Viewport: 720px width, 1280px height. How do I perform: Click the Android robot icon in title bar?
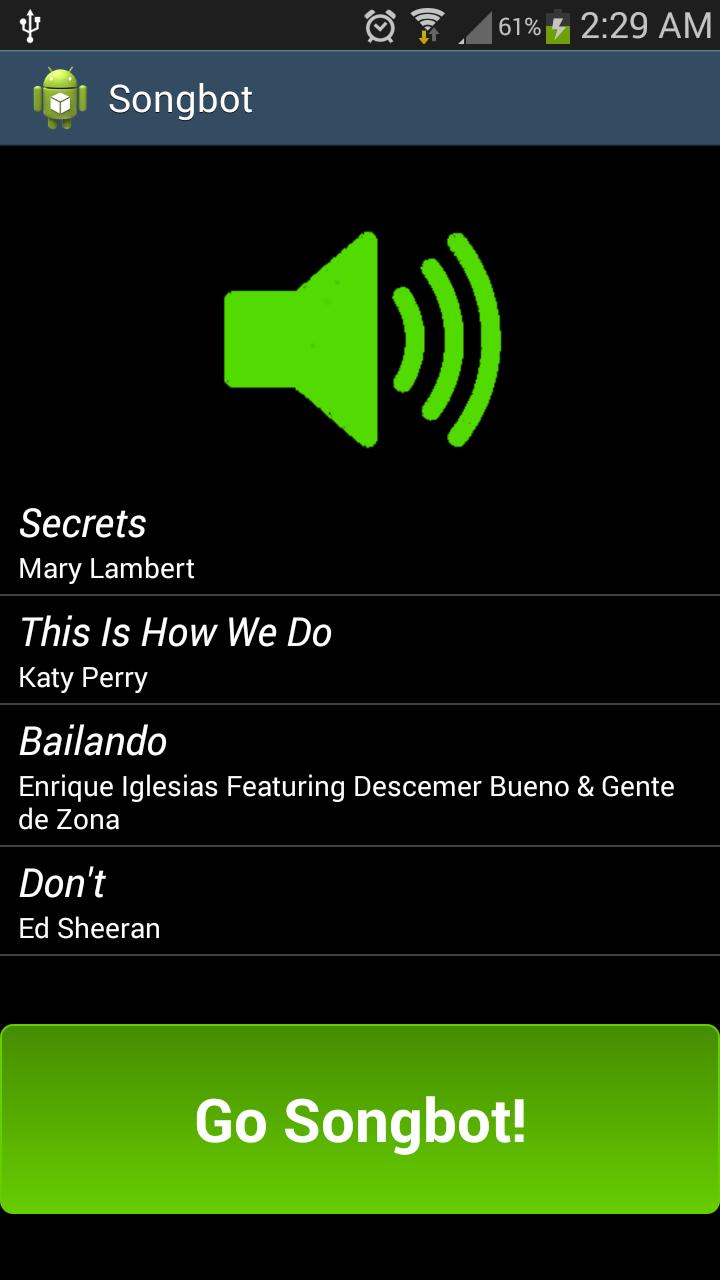click(x=57, y=97)
